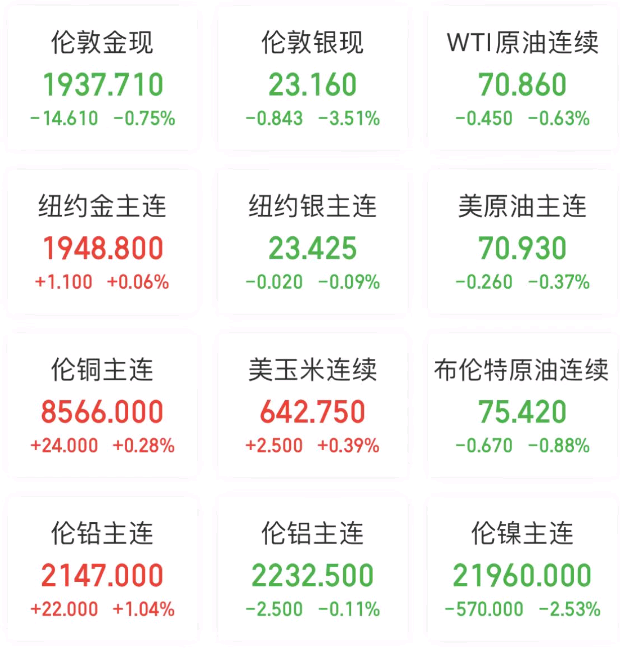Image resolution: width=620 pixels, height=648 pixels.
Task: View the 纽约金主连 quote details
Action: (102, 246)
